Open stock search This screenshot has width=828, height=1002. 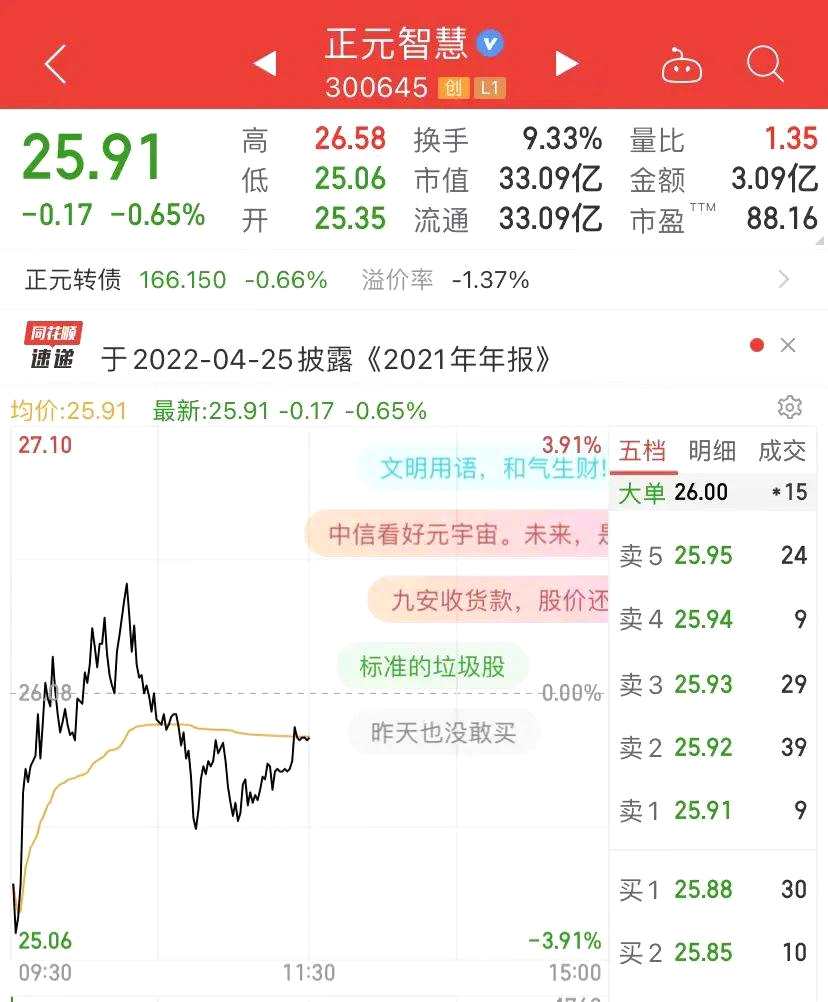[x=765, y=65]
